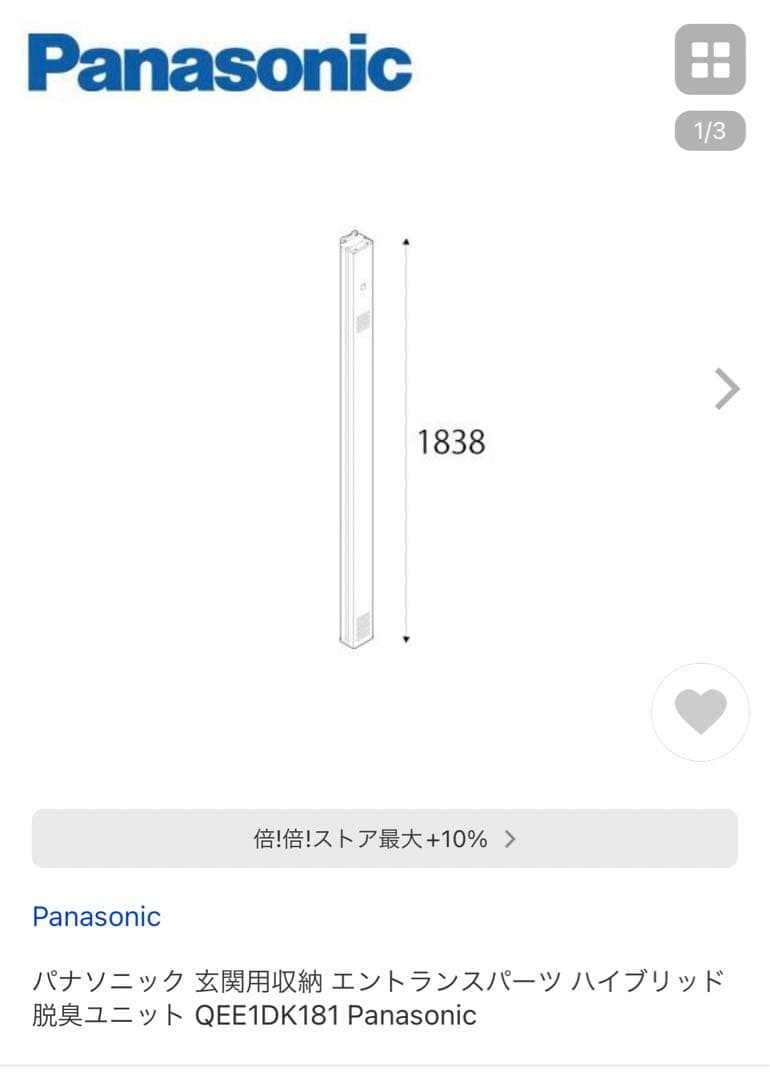Expand the 倍!倍!ストア promotion chevron

point(512,839)
